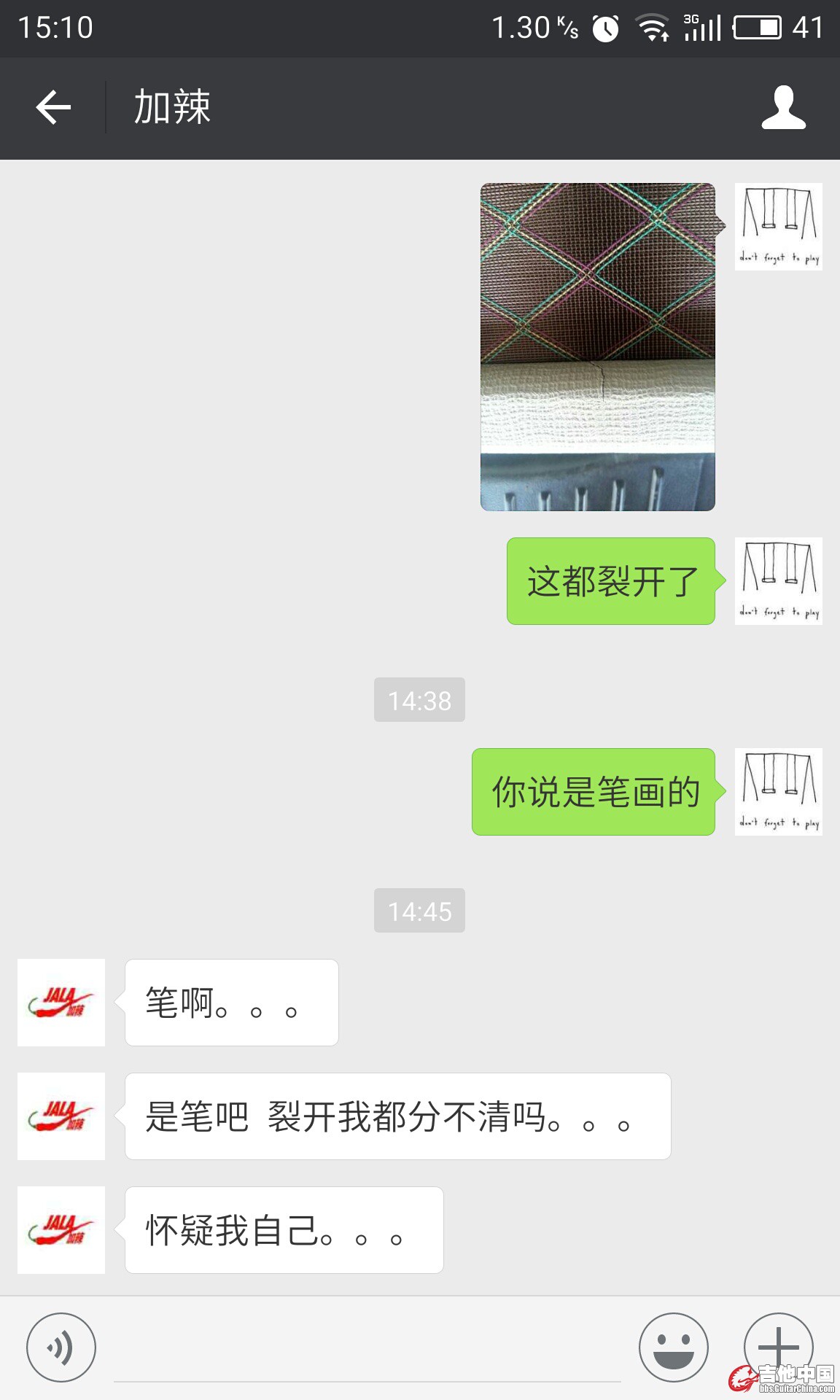Open the sent photo of the cracked fabric
Screen dimensions: 840x1400
pyautogui.click(x=597, y=346)
